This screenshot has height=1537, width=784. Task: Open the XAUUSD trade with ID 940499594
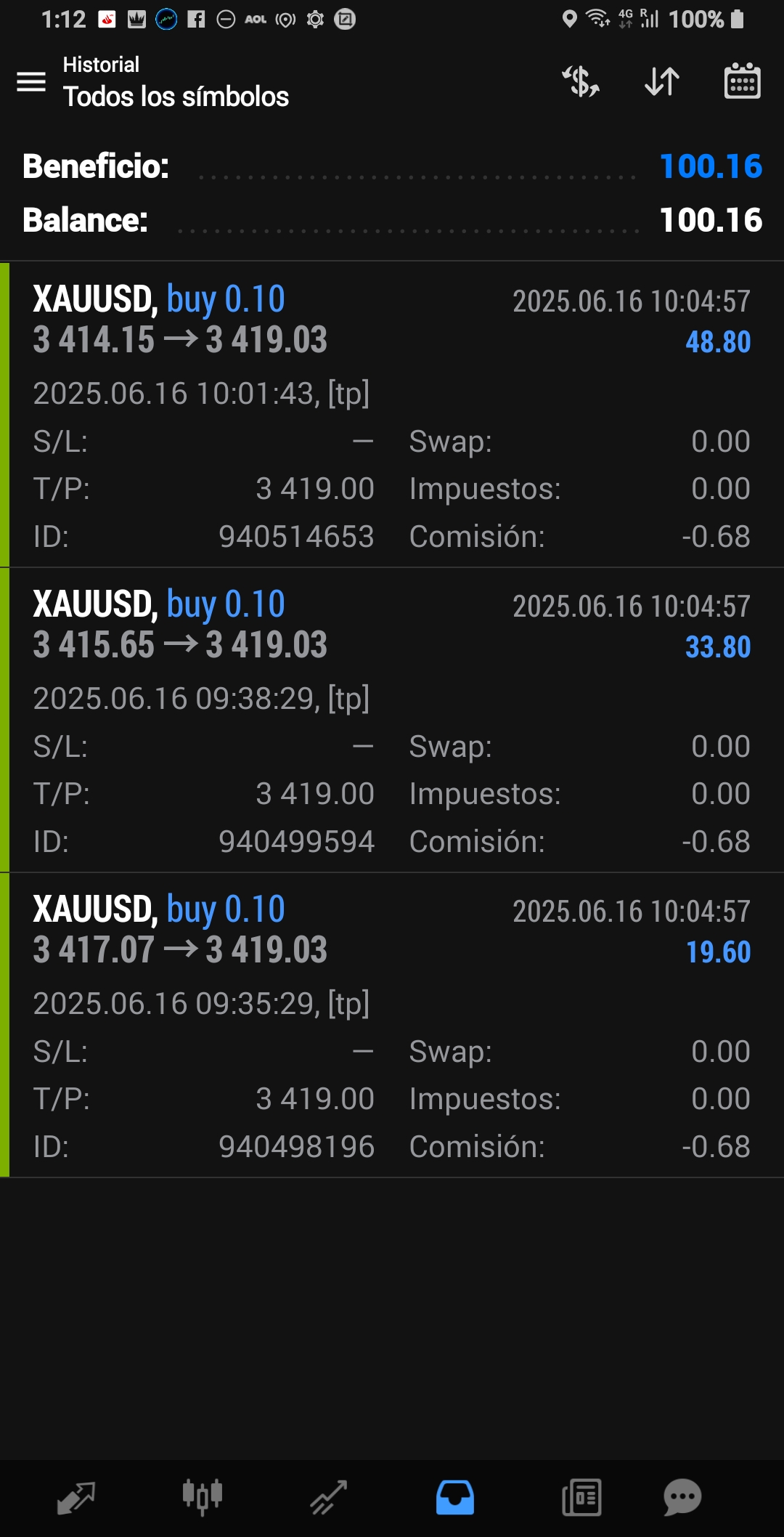tap(392, 720)
